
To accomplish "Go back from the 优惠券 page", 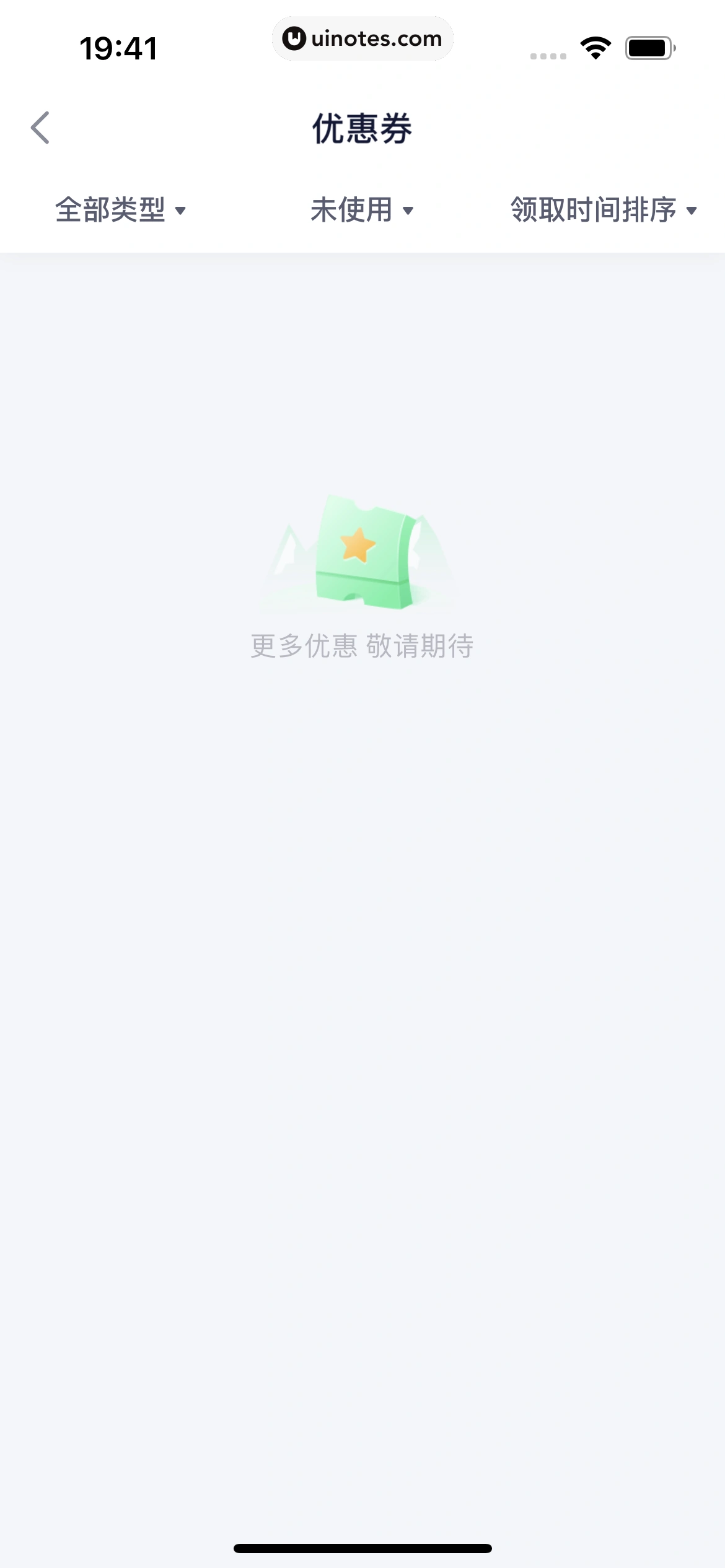I will pos(40,128).
